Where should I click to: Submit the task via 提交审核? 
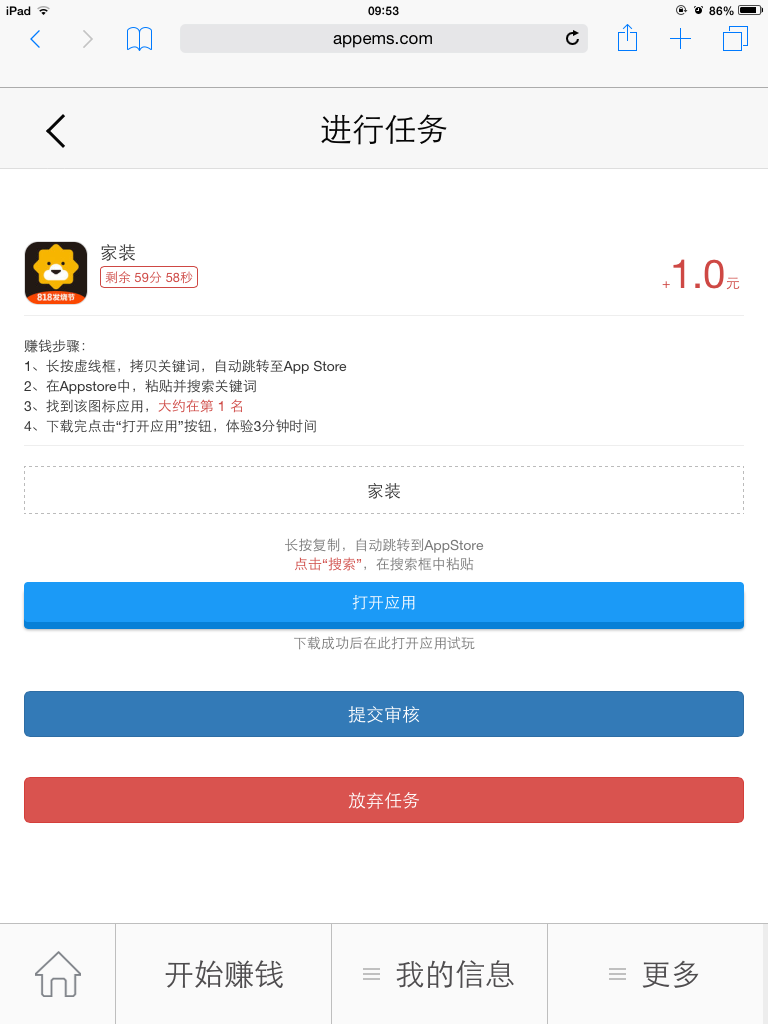point(384,714)
